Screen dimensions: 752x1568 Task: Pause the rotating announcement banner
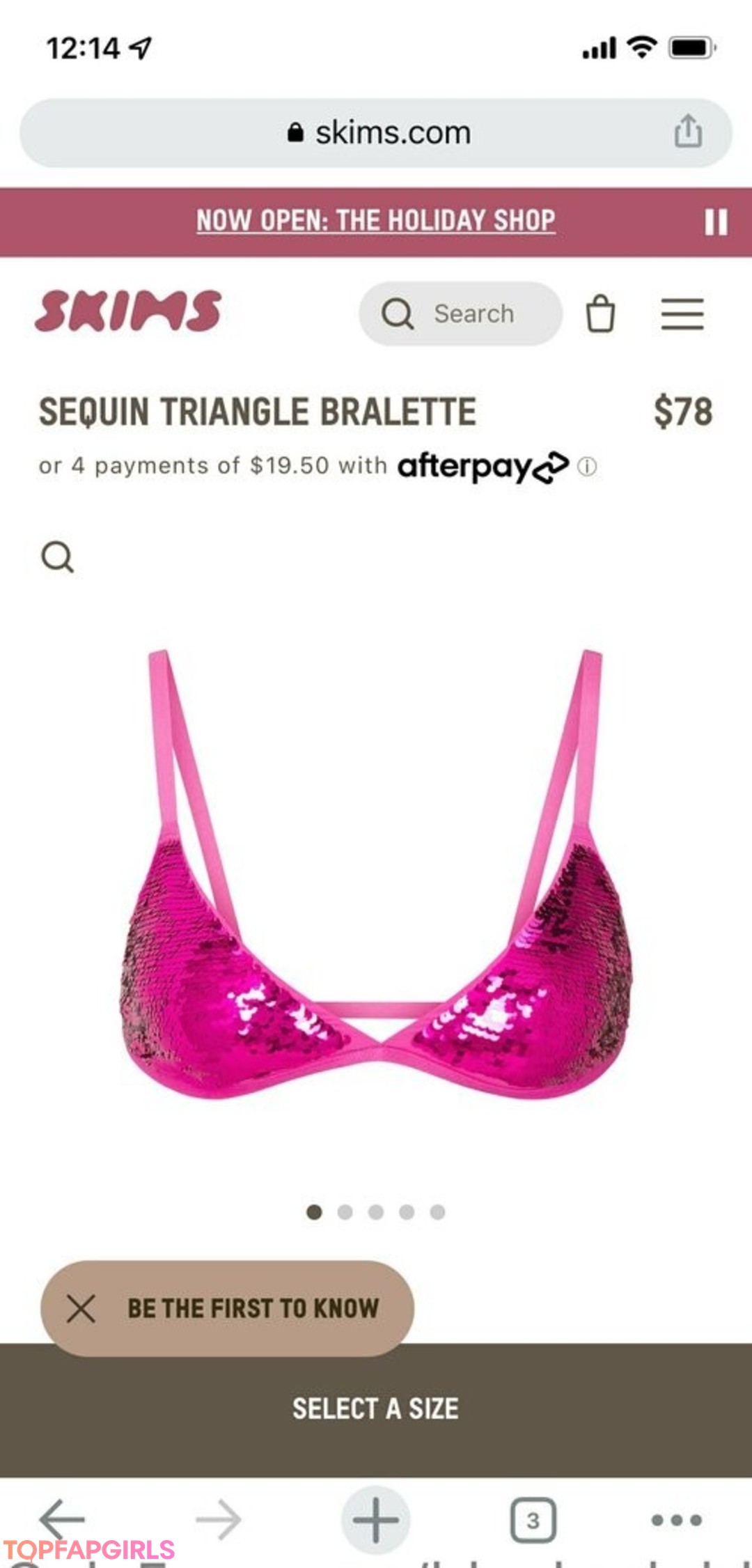click(716, 222)
